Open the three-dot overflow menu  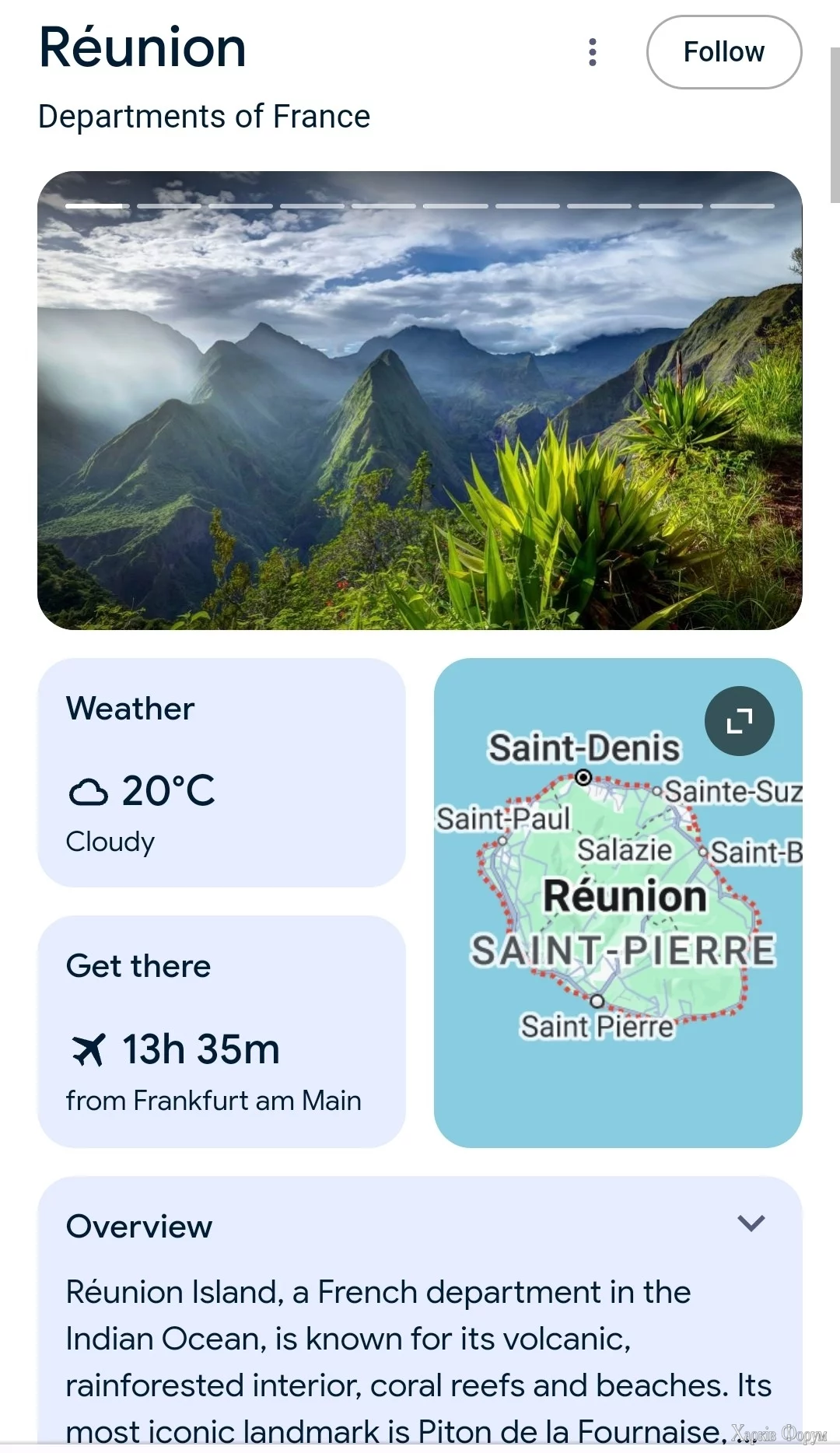(593, 52)
